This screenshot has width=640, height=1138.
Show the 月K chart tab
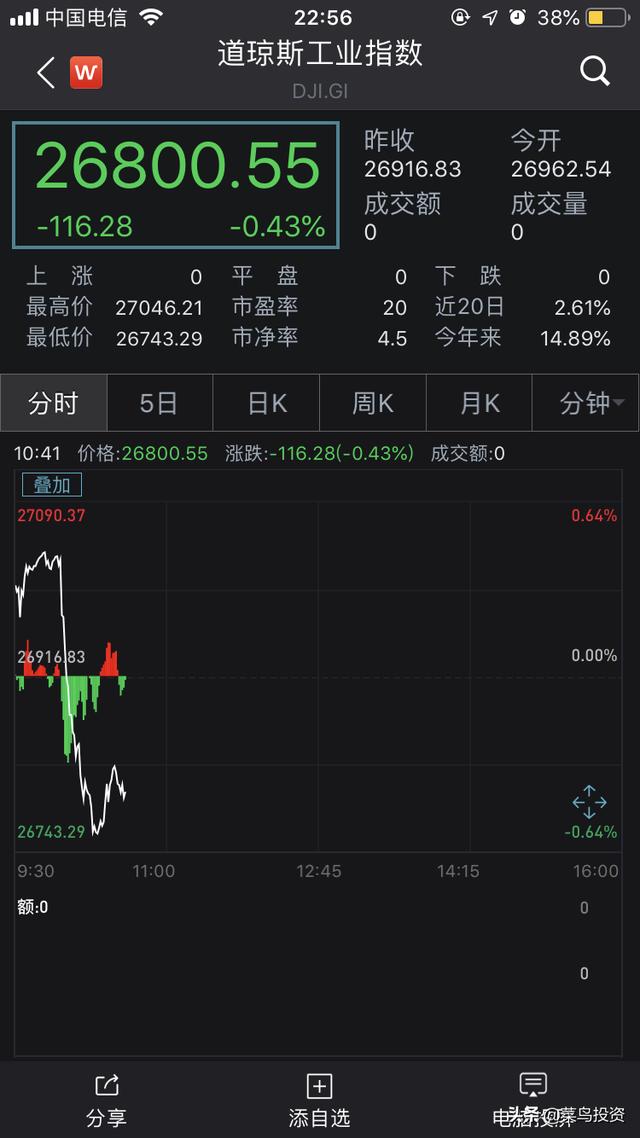tap(479, 403)
